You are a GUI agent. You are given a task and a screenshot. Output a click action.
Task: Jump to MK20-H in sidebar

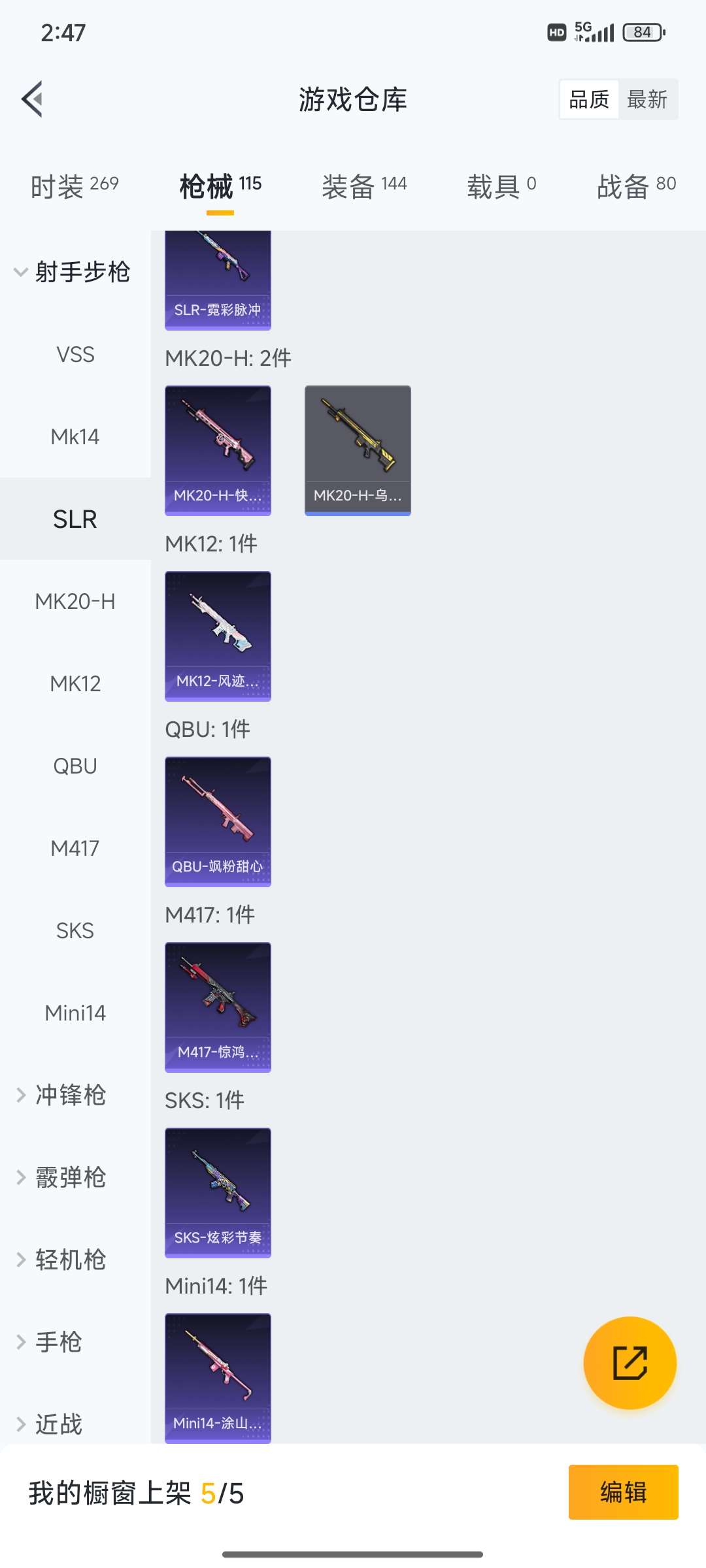75,601
